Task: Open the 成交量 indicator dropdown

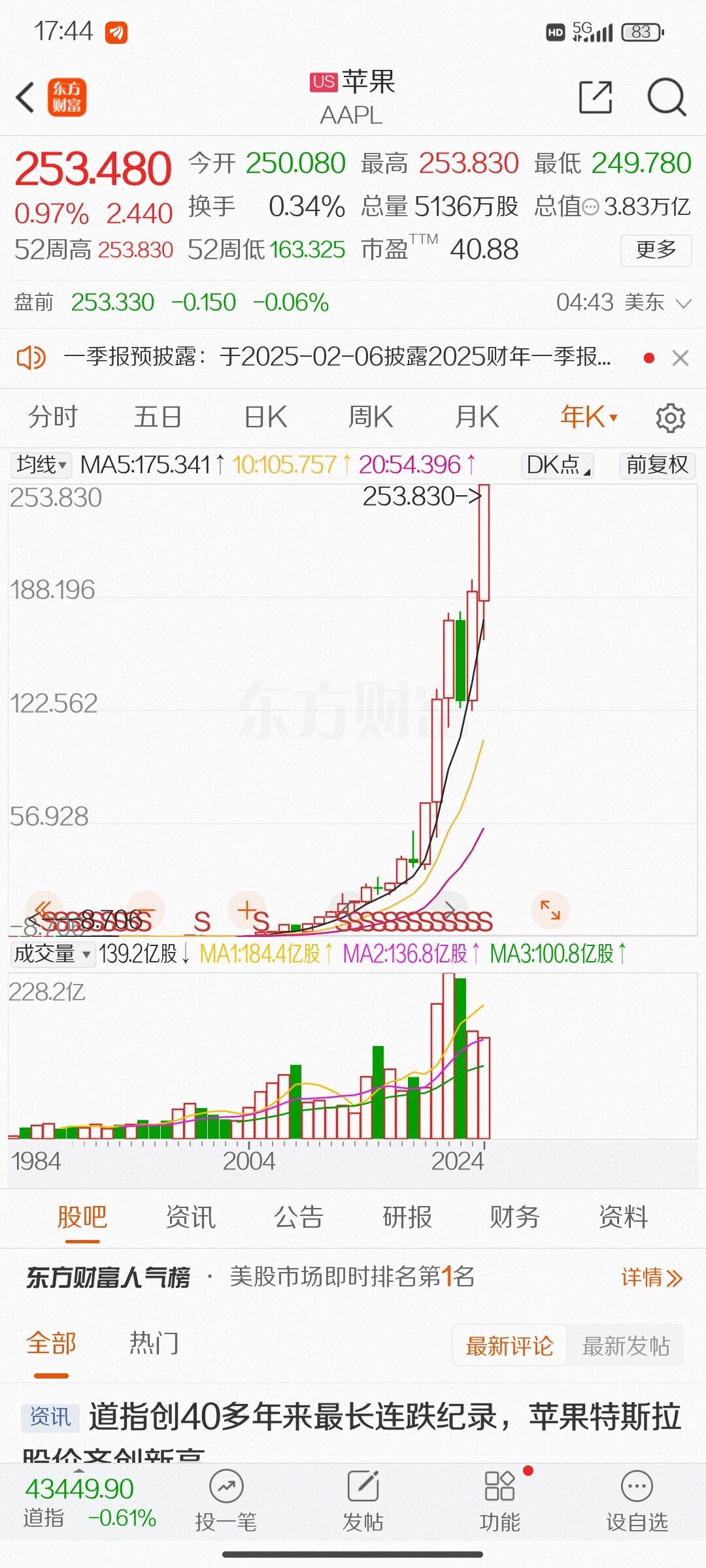Action: click(x=52, y=954)
